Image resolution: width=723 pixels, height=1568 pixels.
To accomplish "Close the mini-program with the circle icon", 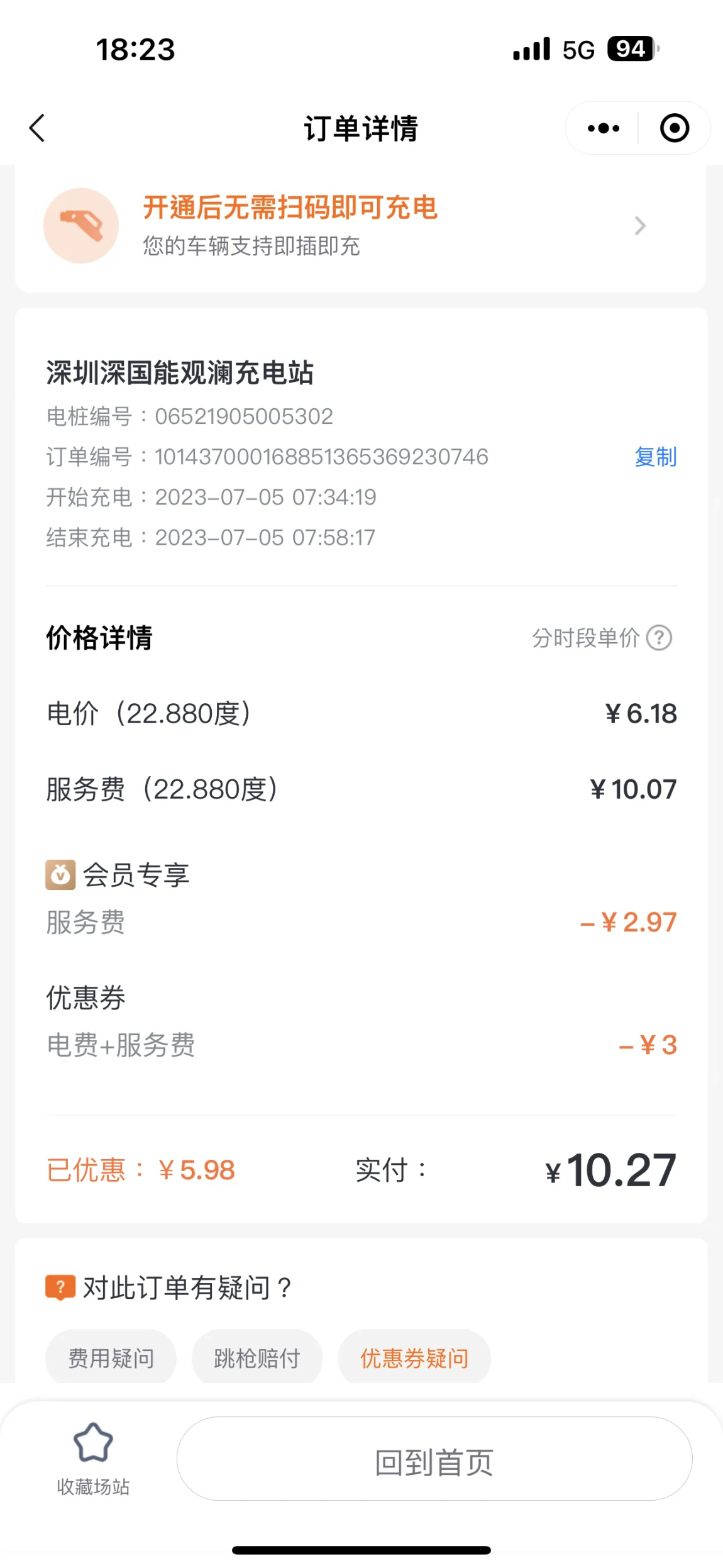I will click(675, 128).
